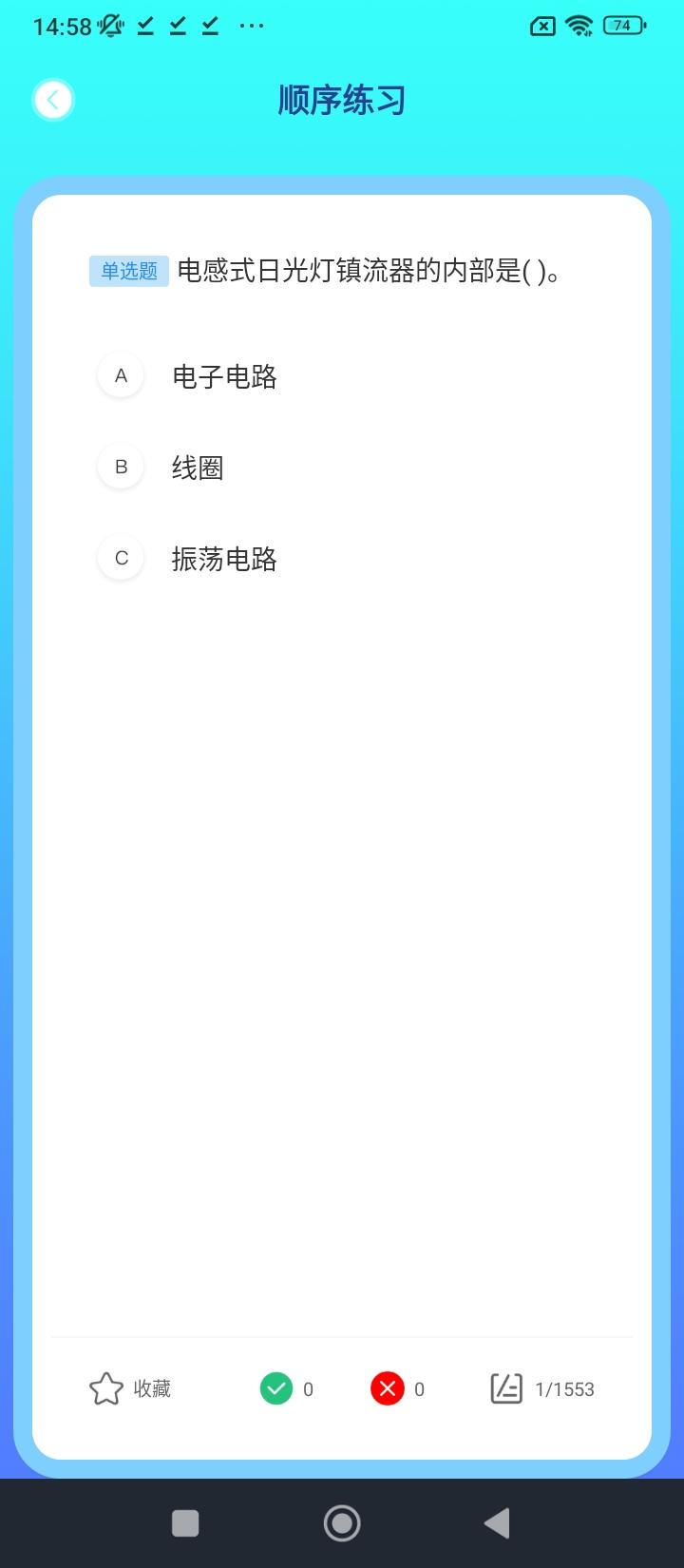
Task: Click the 单选题 question type tag
Action: [x=128, y=271]
